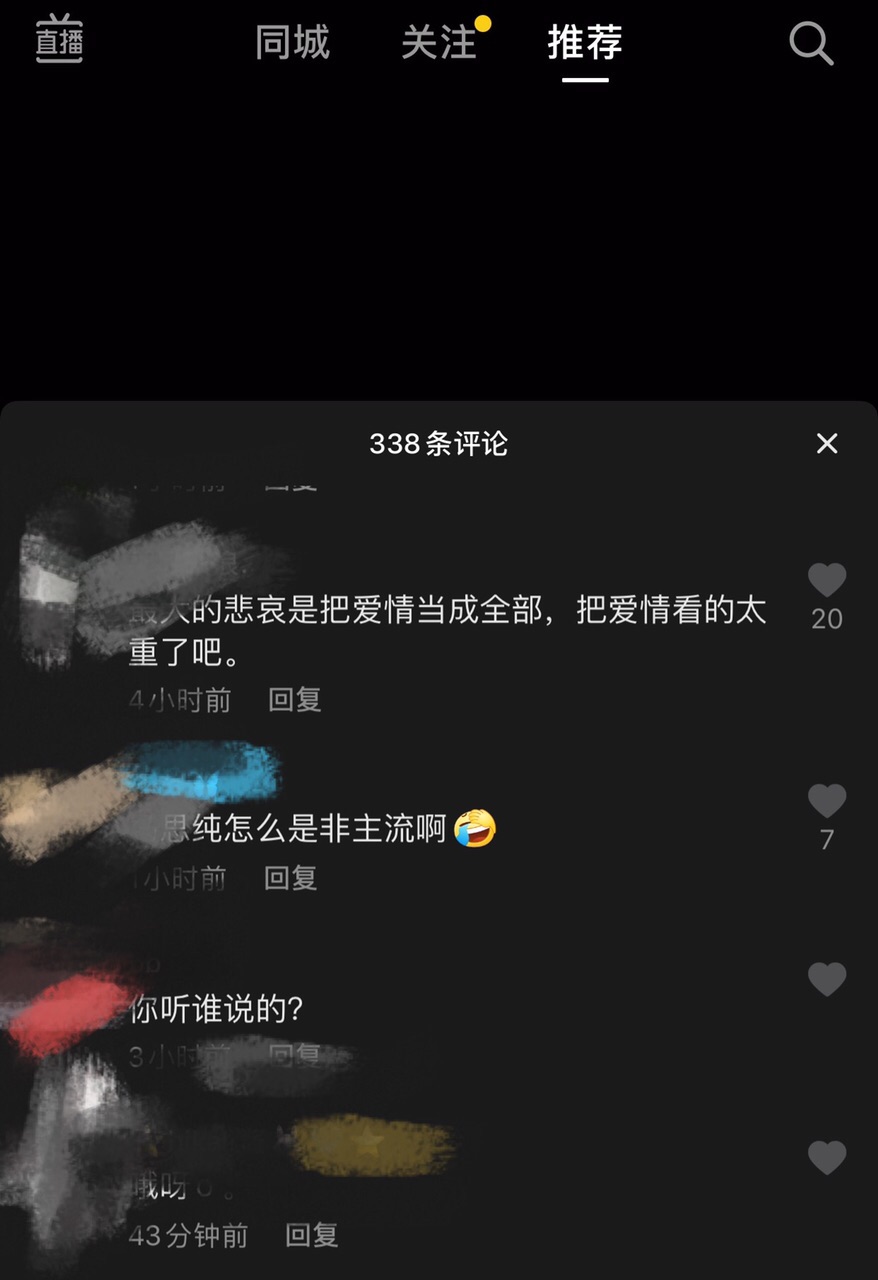The image size is (878, 1280).
Task: Like the comment 你听谁说的?
Action: pyautogui.click(x=826, y=980)
